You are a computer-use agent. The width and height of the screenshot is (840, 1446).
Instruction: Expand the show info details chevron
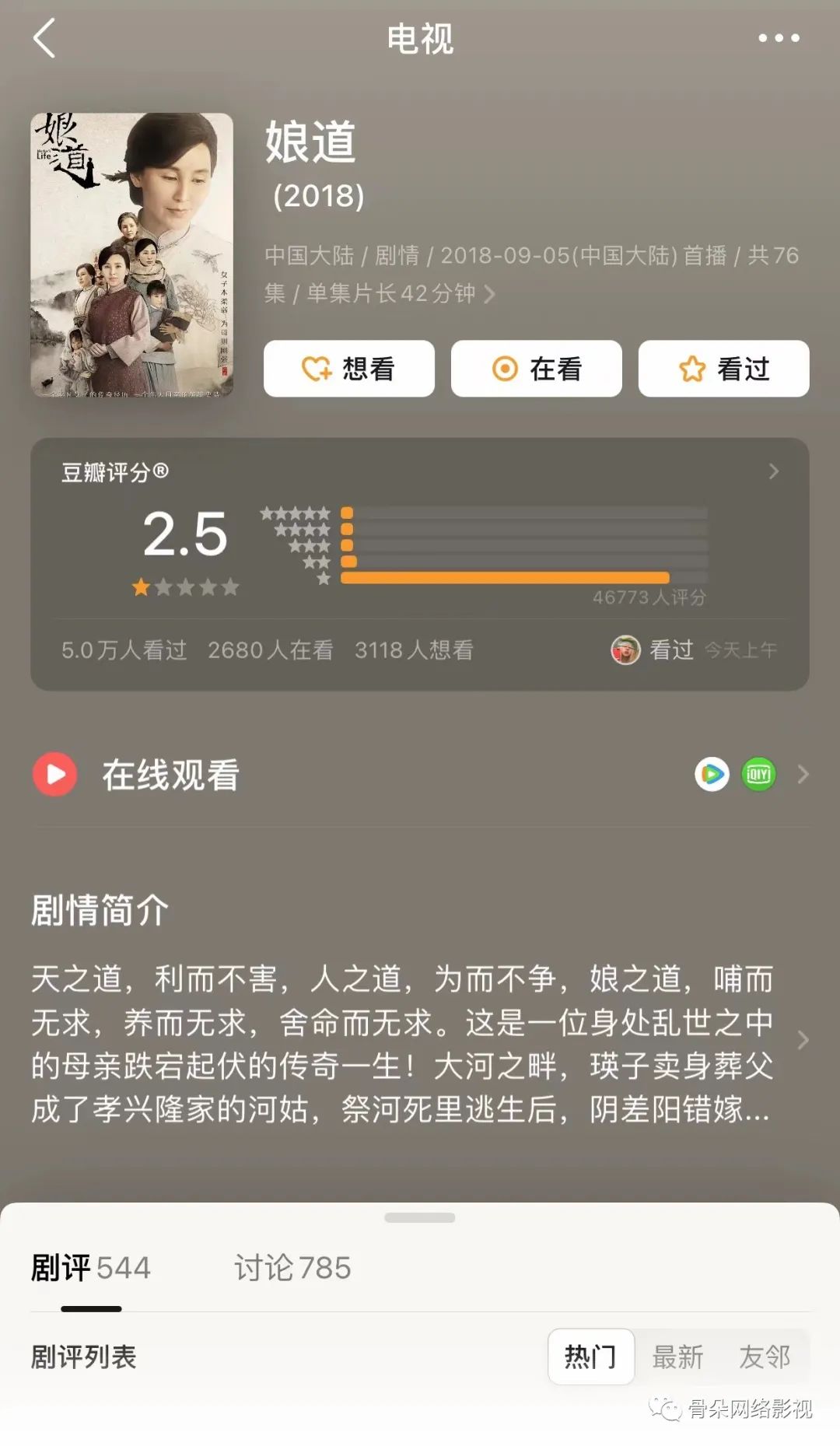(x=489, y=294)
